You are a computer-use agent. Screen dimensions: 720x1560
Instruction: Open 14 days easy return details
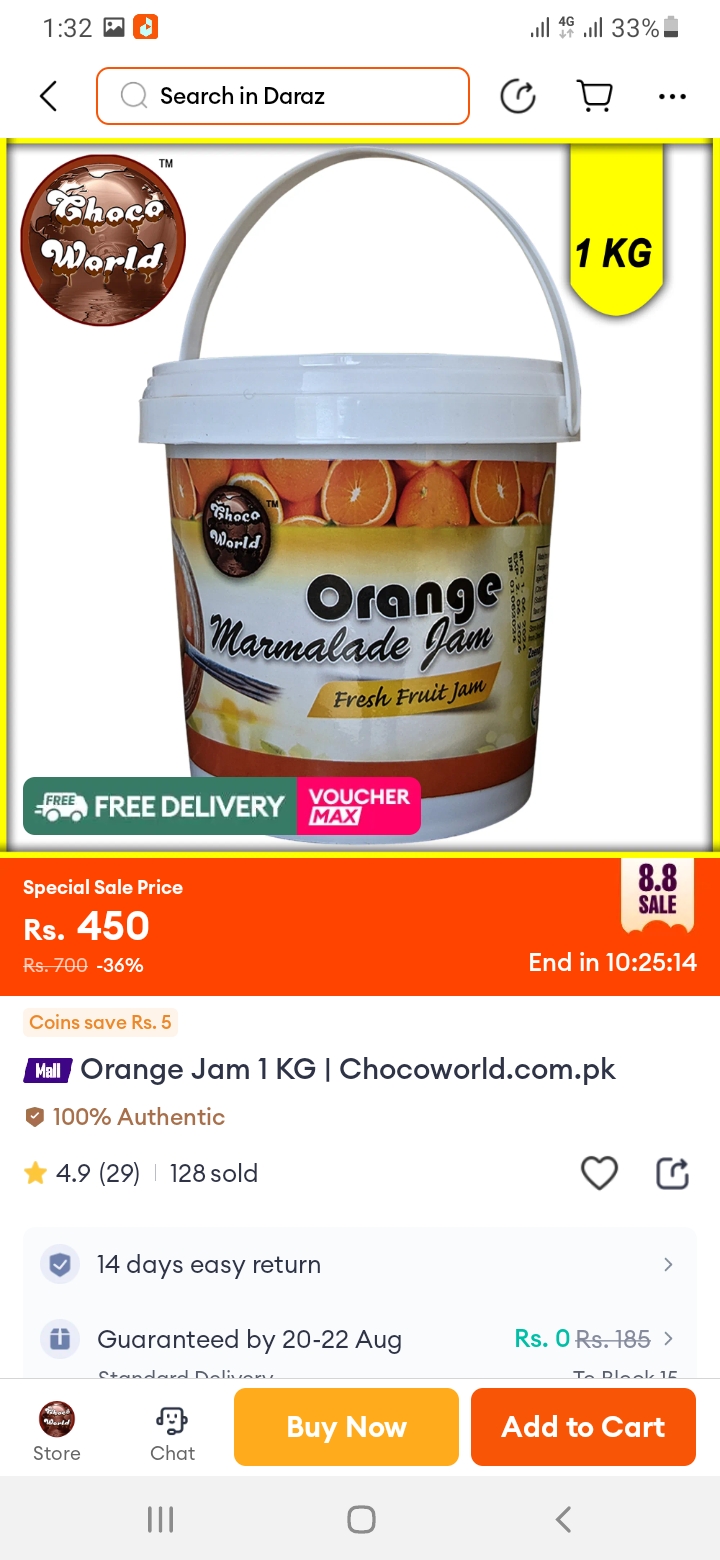click(360, 1264)
